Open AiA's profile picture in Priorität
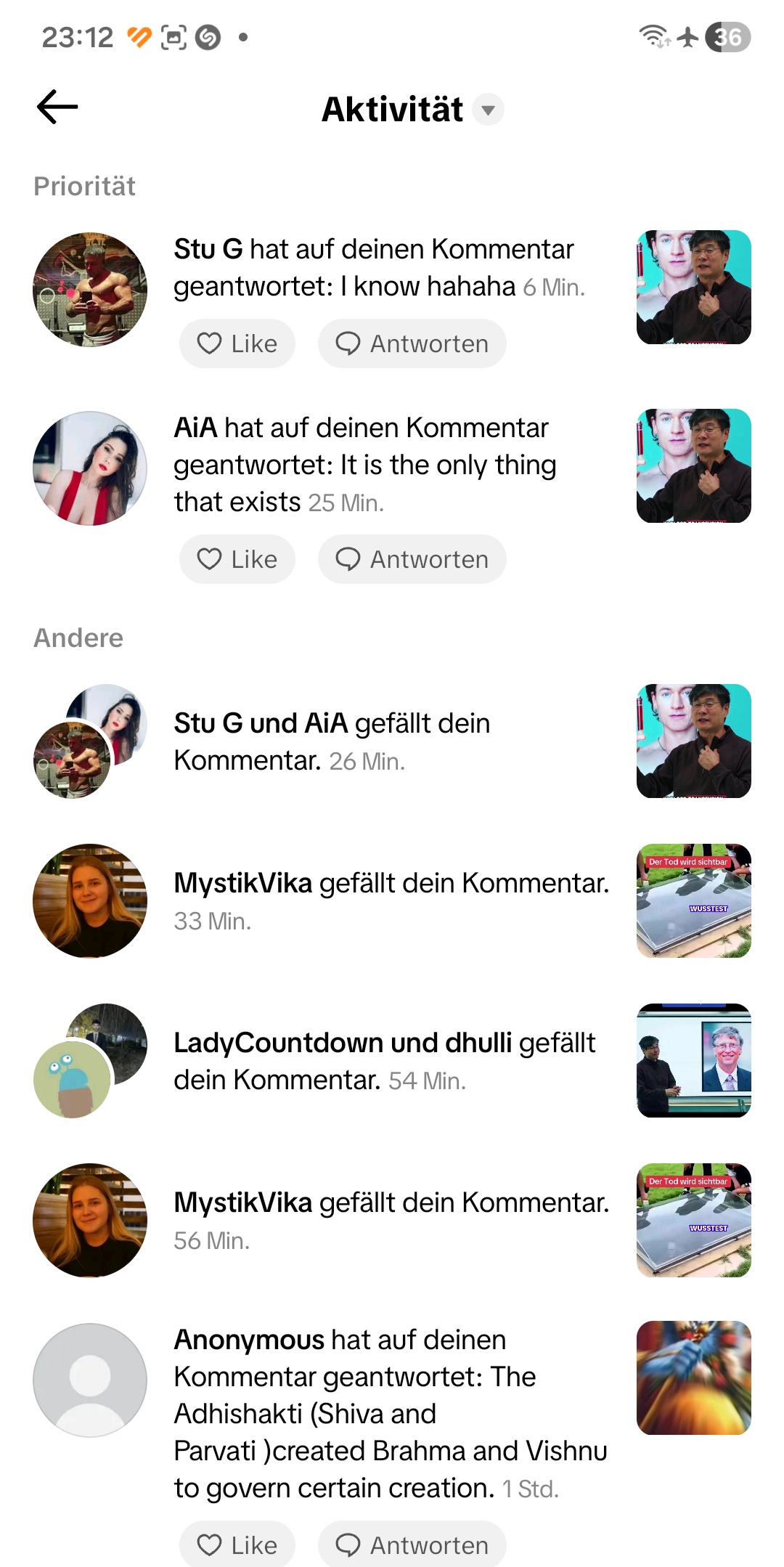 click(x=90, y=468)
